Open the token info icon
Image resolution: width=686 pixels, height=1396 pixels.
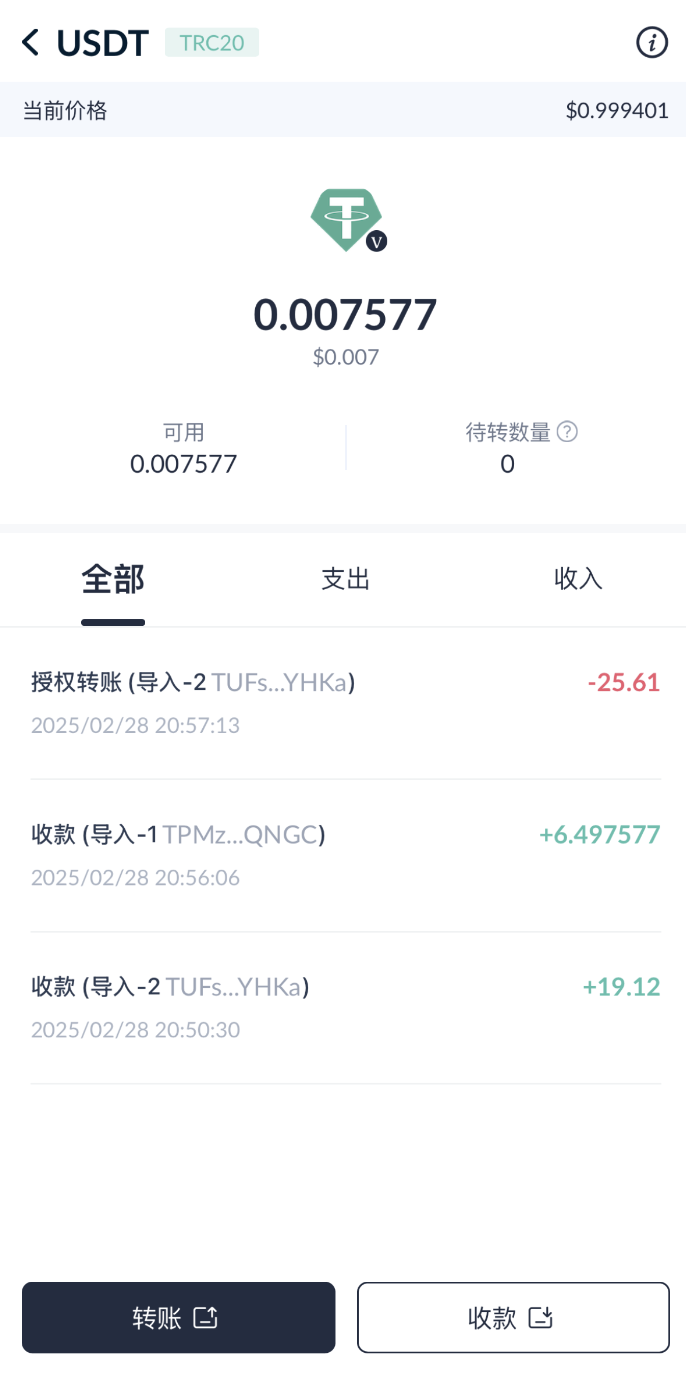[x=652, y=43]
